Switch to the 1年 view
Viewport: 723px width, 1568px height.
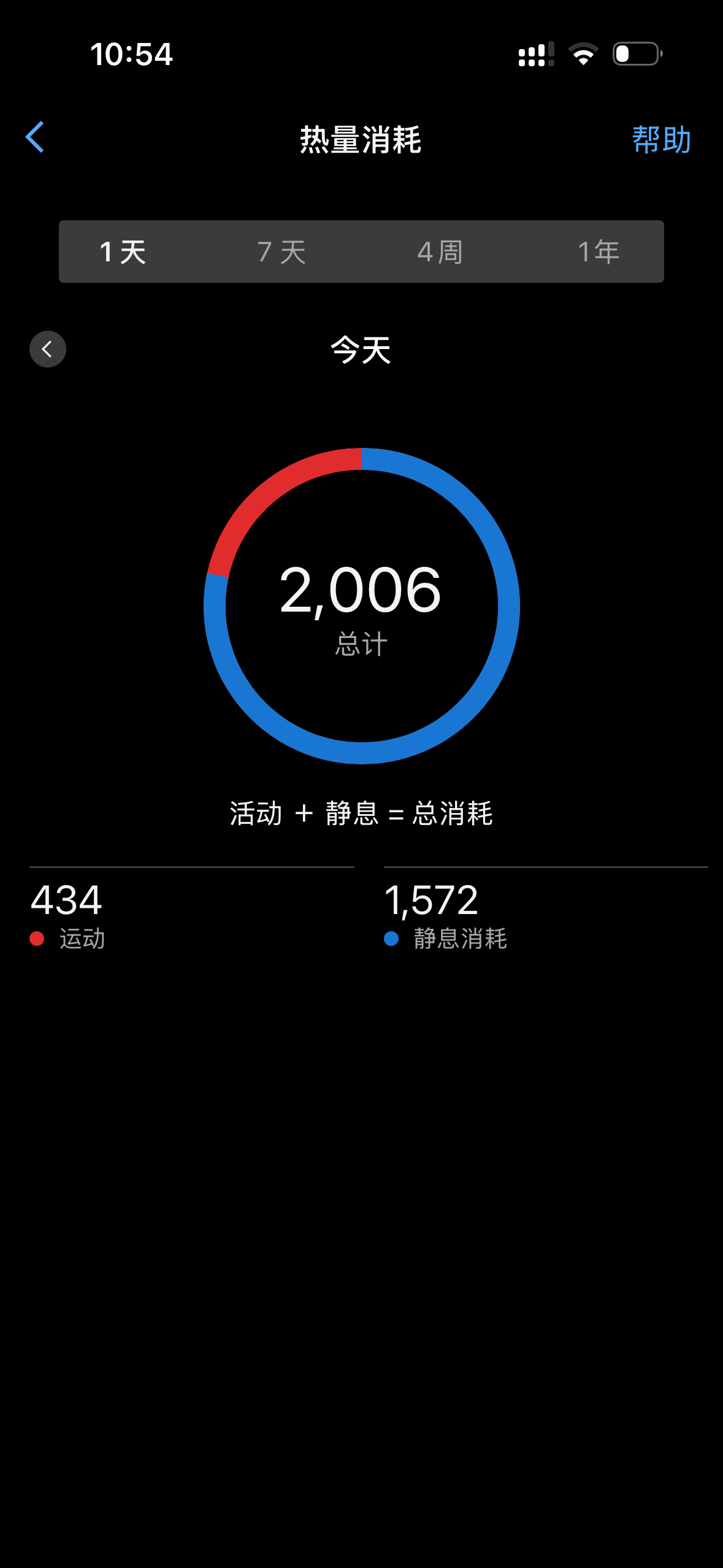pyautogui.click(x=599, y=252)
